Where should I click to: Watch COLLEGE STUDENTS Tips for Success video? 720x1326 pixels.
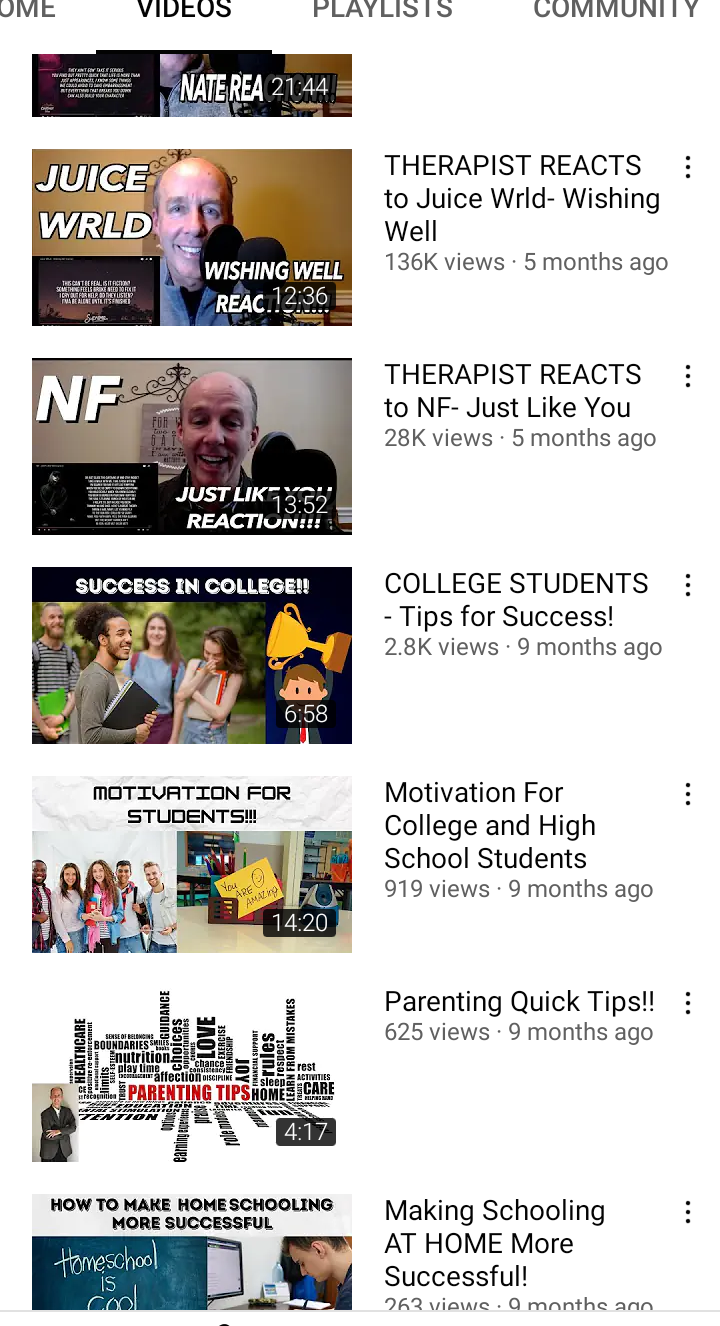tap(192, 655)
